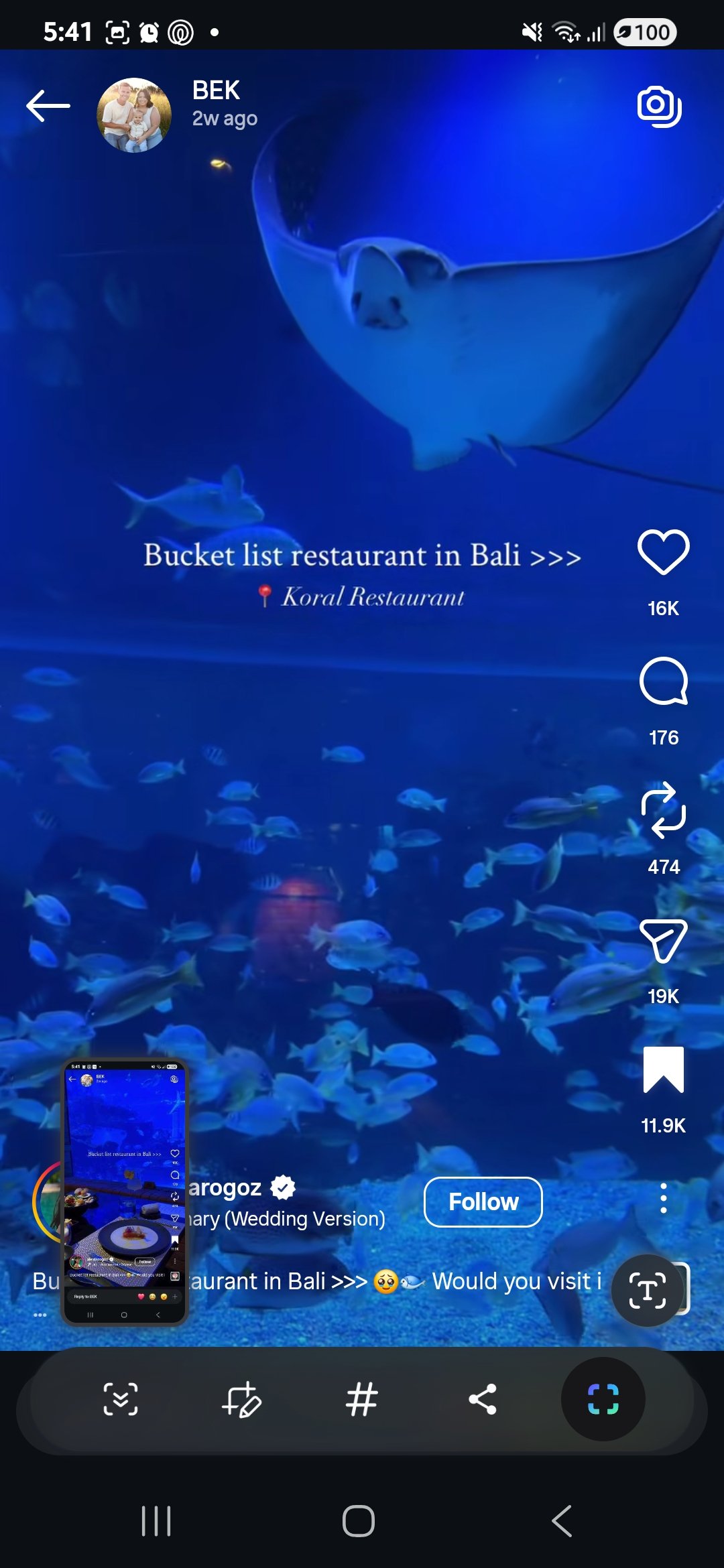Go back using the top-left arrow
The height and width of the screenshot is (1568, 724).
point(48,106)
